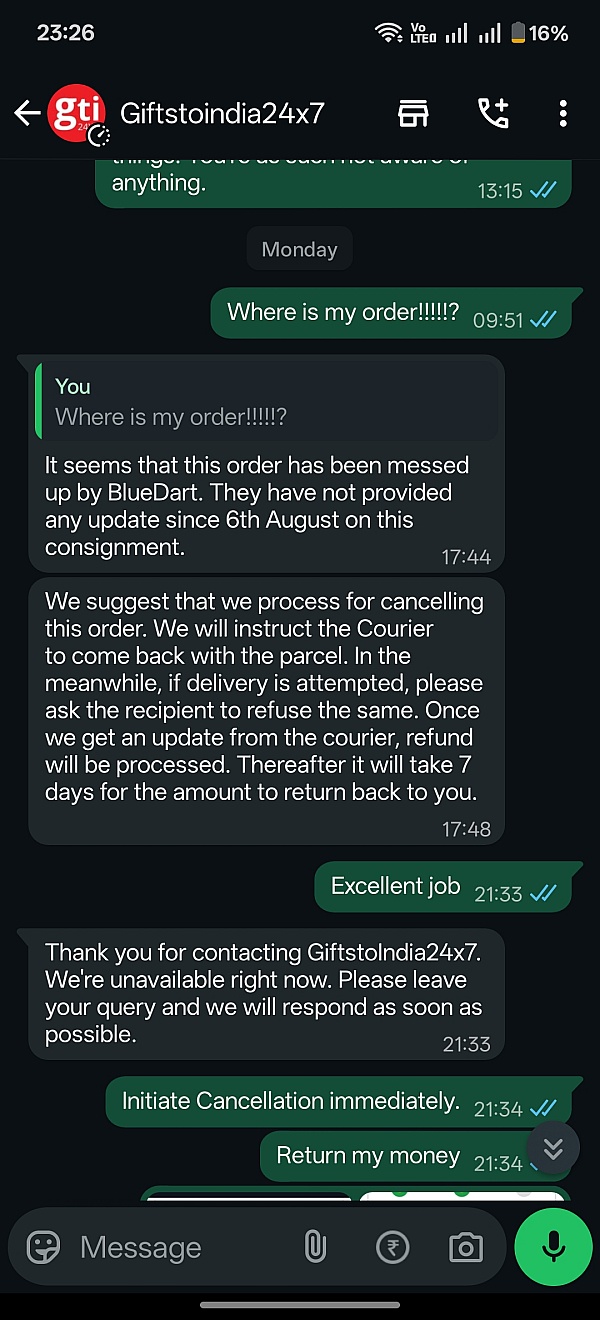Start a call with Giftstoindia24x7
600x1320 pixels.
click(x=493, y=113)
